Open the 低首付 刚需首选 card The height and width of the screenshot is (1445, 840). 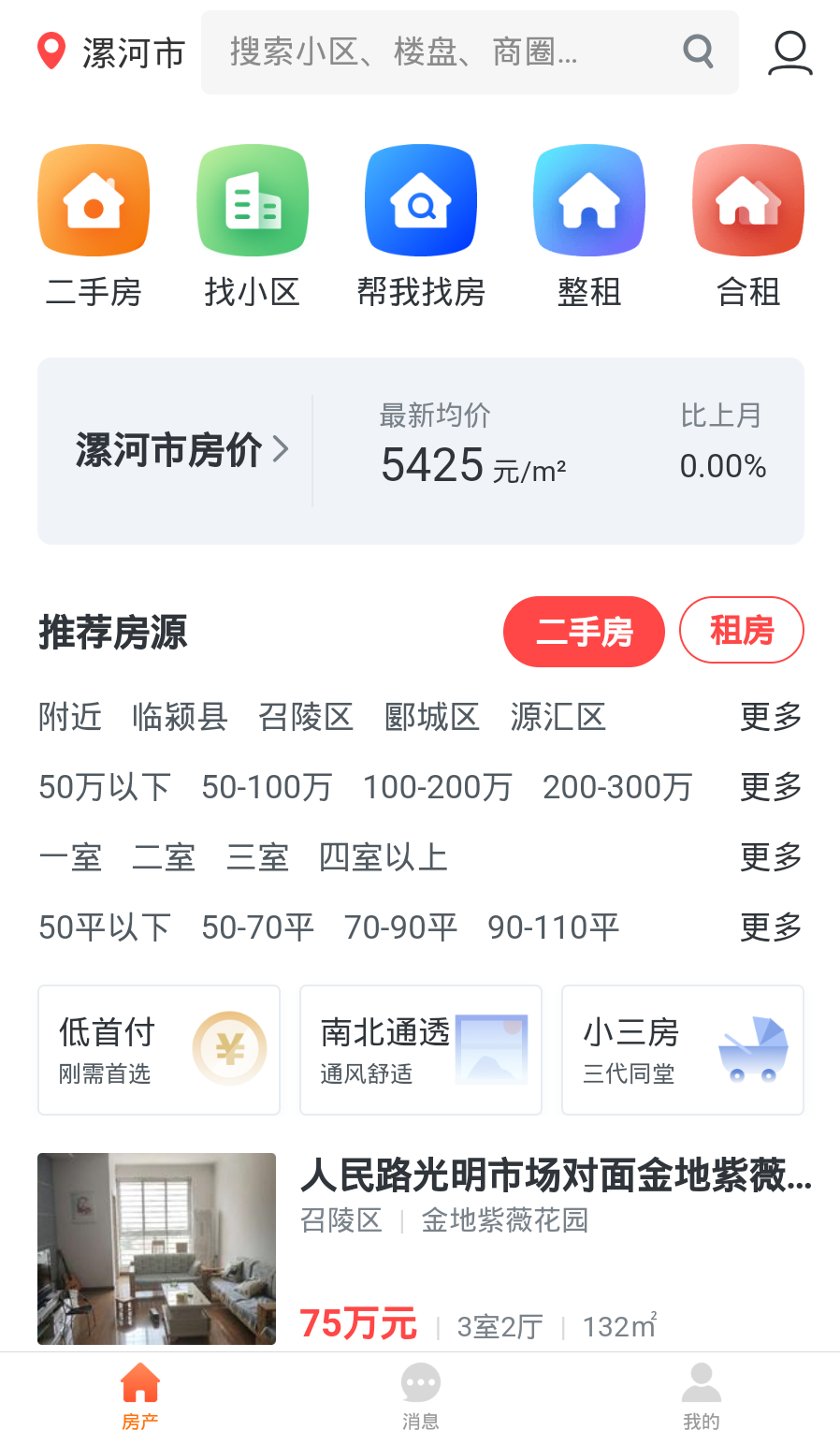tap(158, 1049)
